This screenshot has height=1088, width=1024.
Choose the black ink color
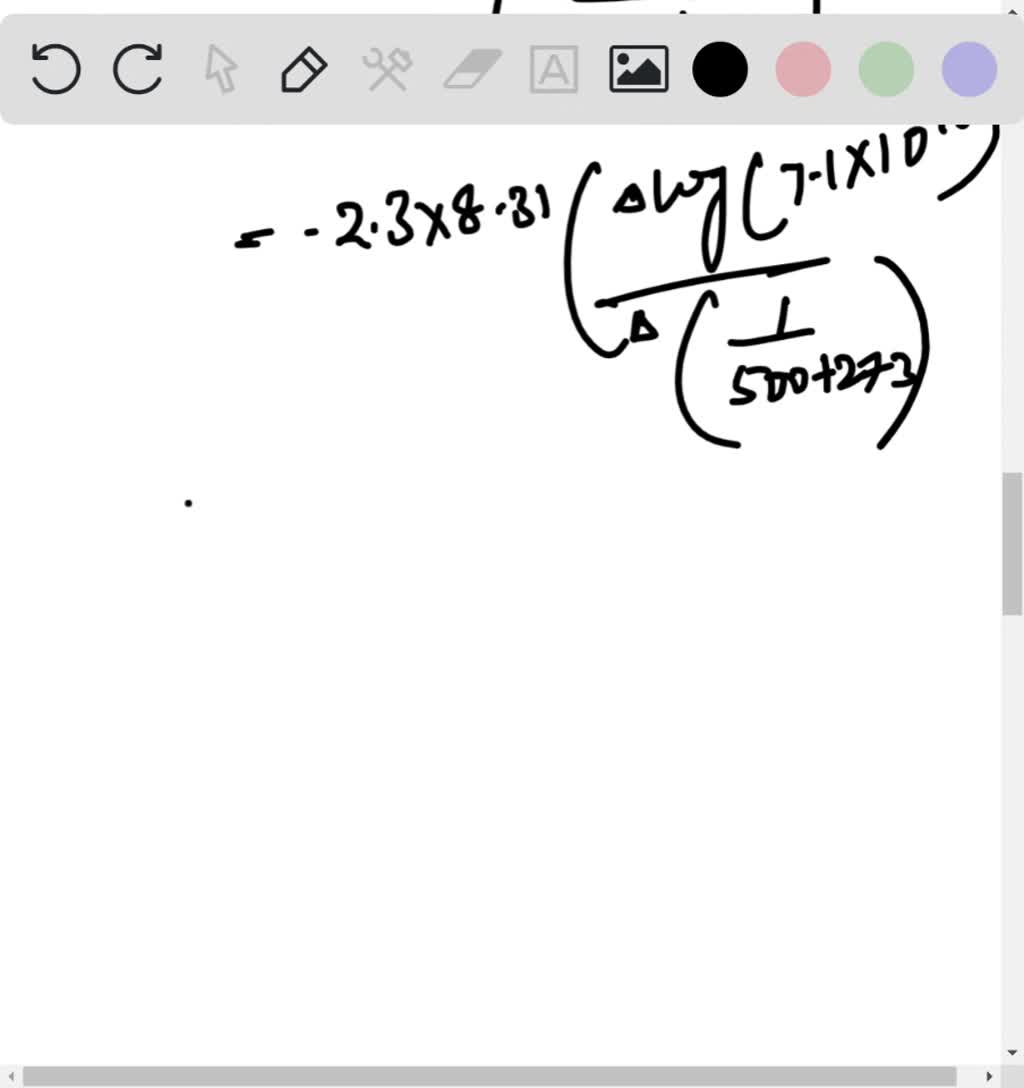[x=720, y=70]
